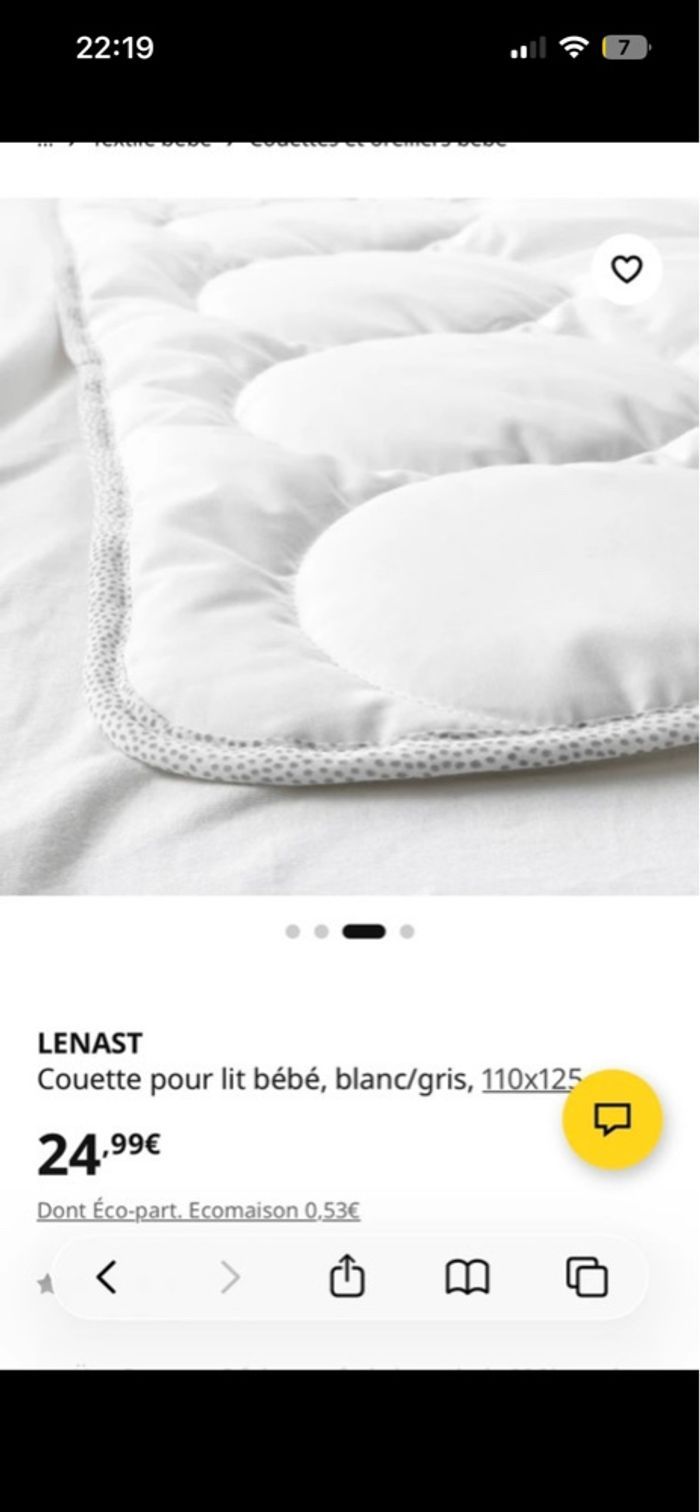Jump to the first photo indicator dot
The image size is (700, 1512).
tap(293, 932)
